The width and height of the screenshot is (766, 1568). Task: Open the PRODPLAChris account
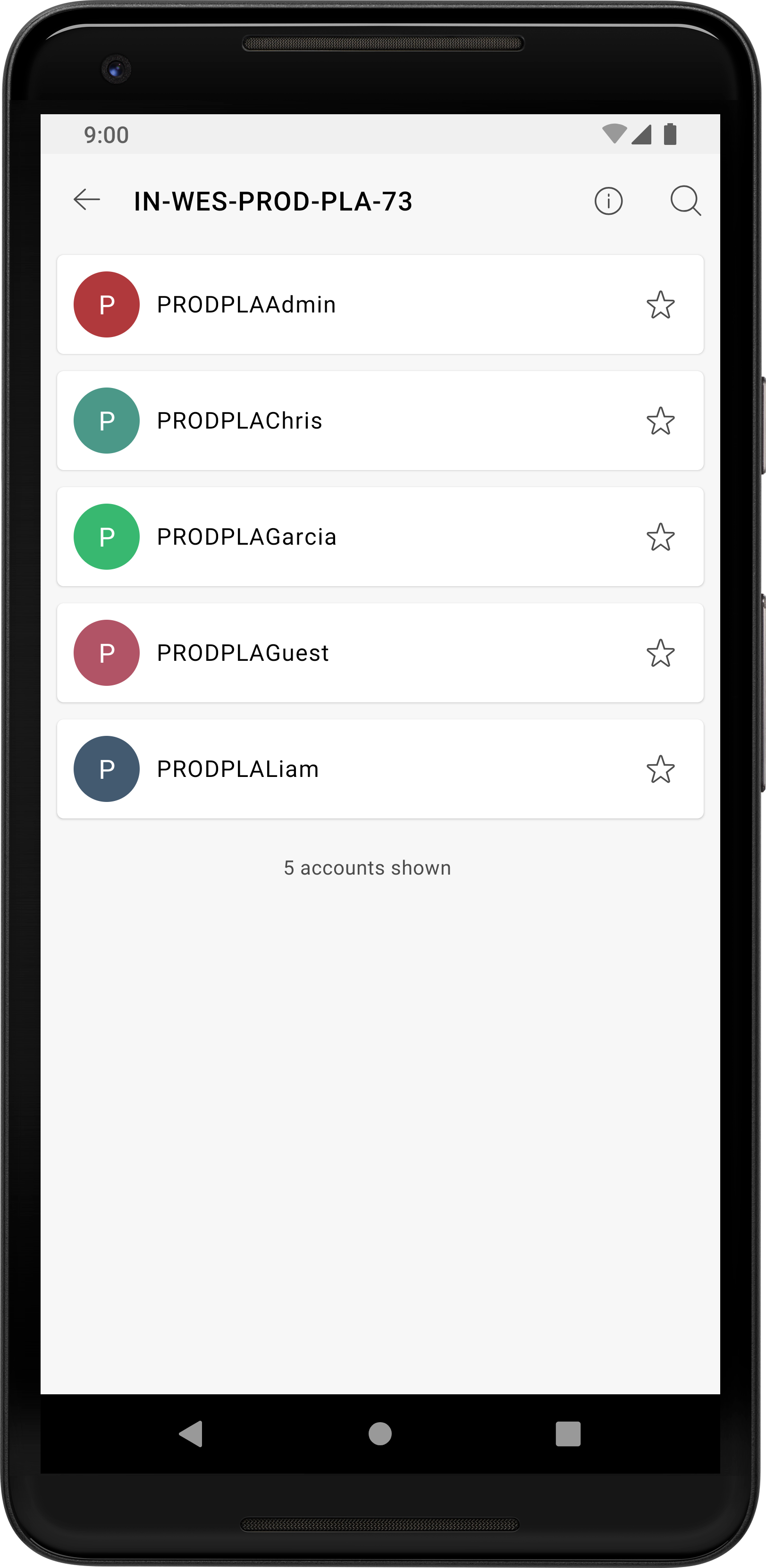(240, 421)
